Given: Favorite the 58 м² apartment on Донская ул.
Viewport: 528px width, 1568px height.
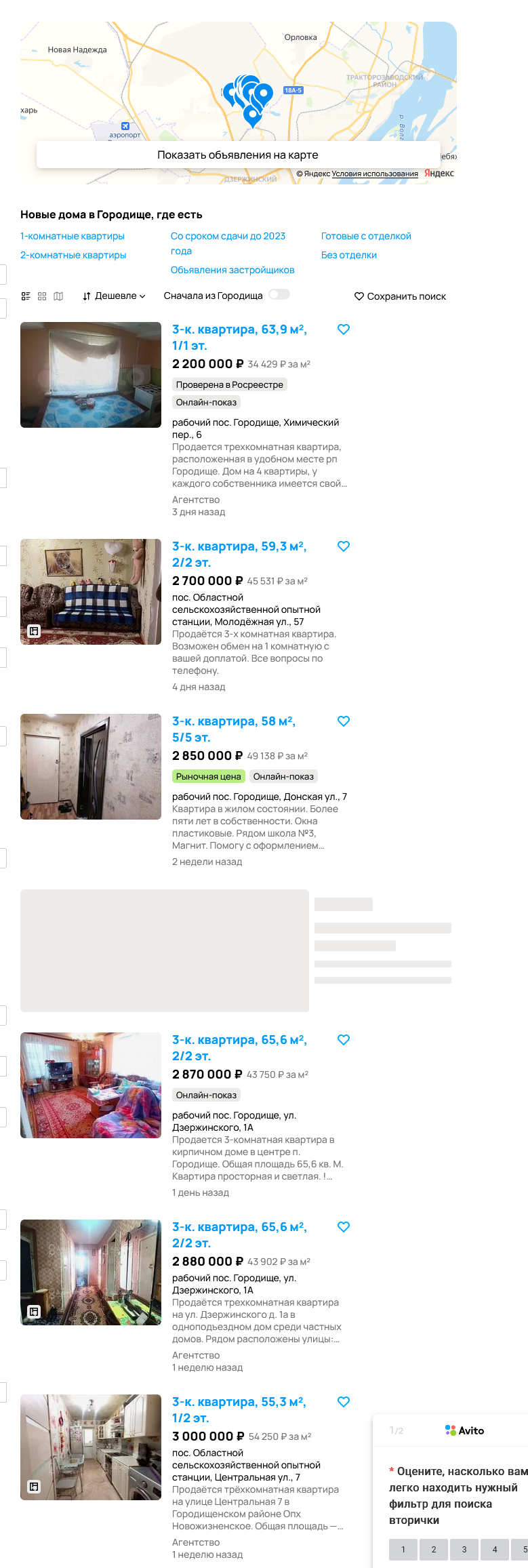Looking at the screenshot, I should (344, 721).
